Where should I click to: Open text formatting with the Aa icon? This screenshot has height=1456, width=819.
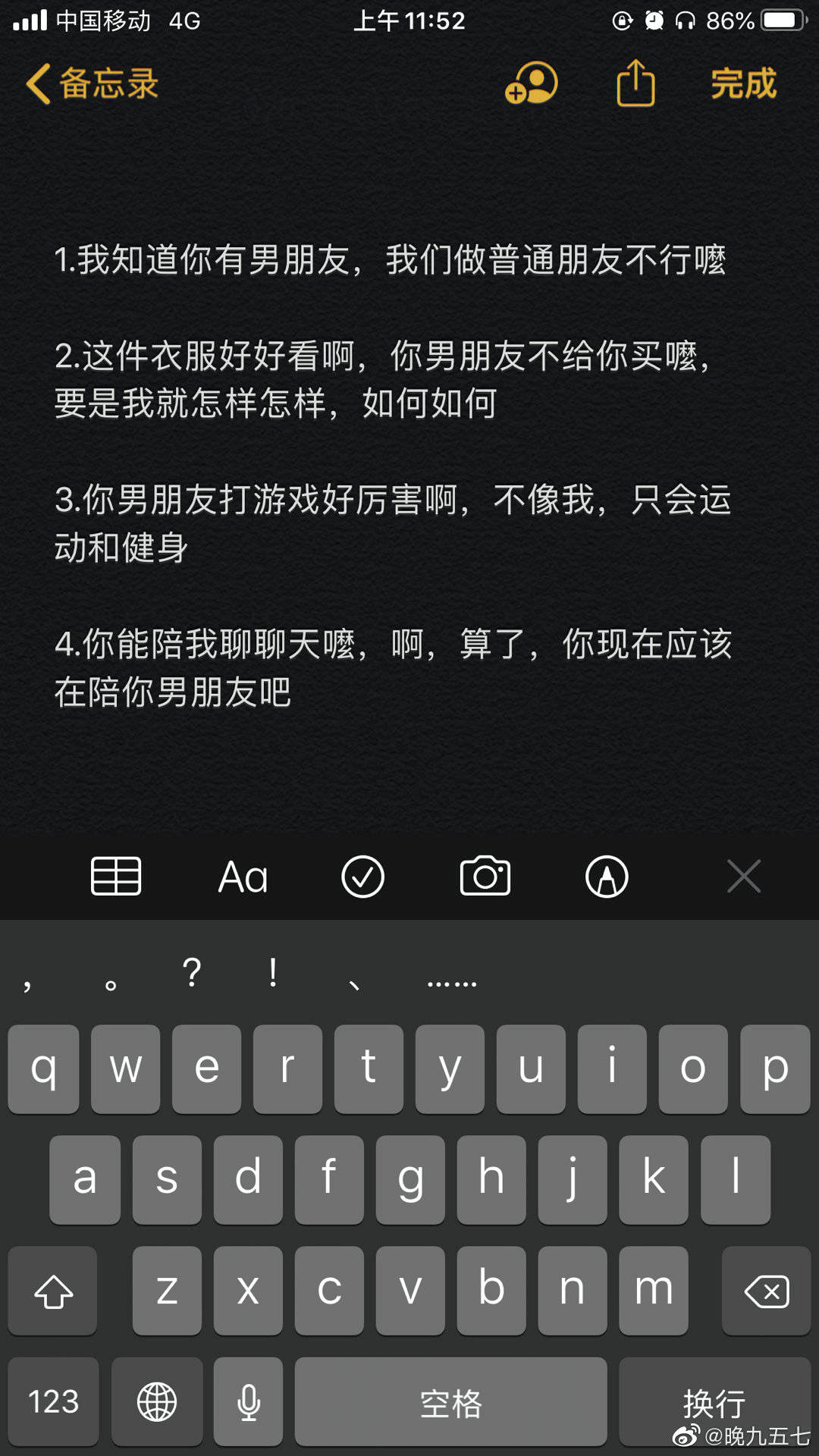tap(243, 876)
